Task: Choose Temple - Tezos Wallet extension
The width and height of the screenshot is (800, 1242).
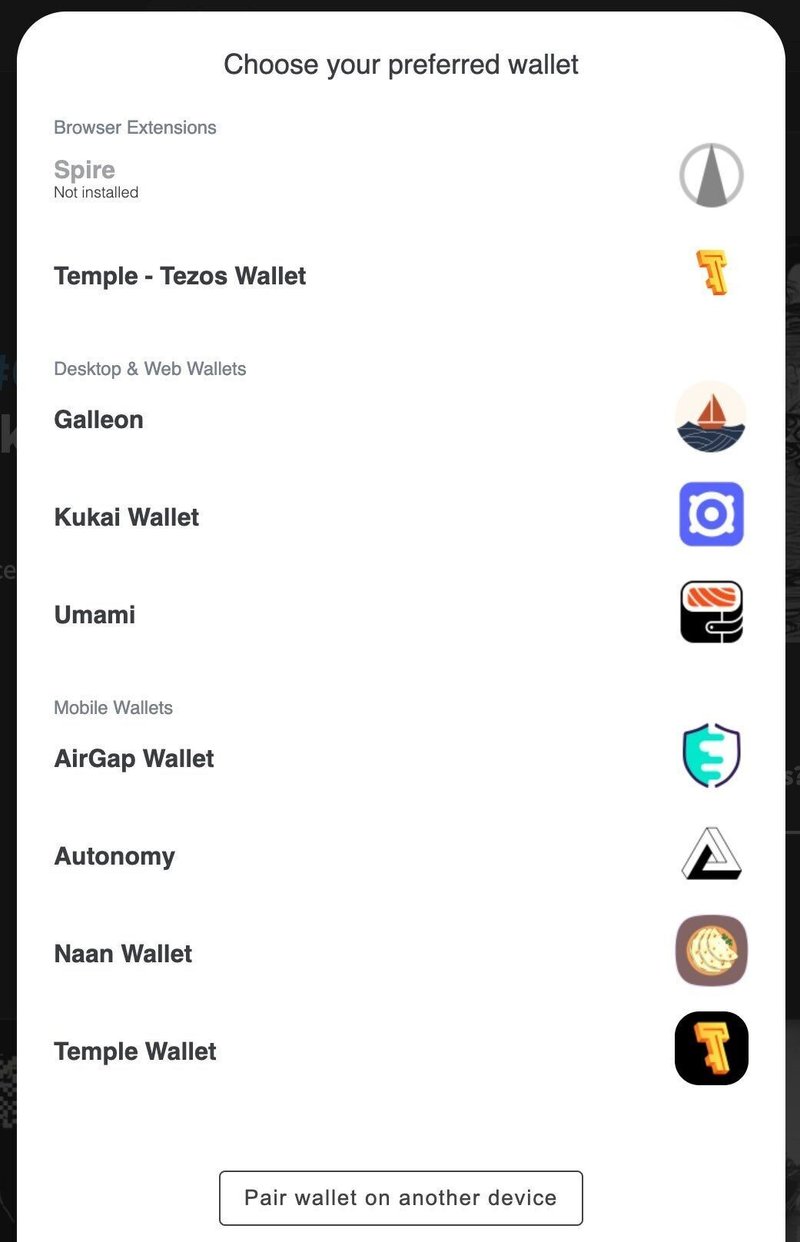Action: tap(180, 276)
